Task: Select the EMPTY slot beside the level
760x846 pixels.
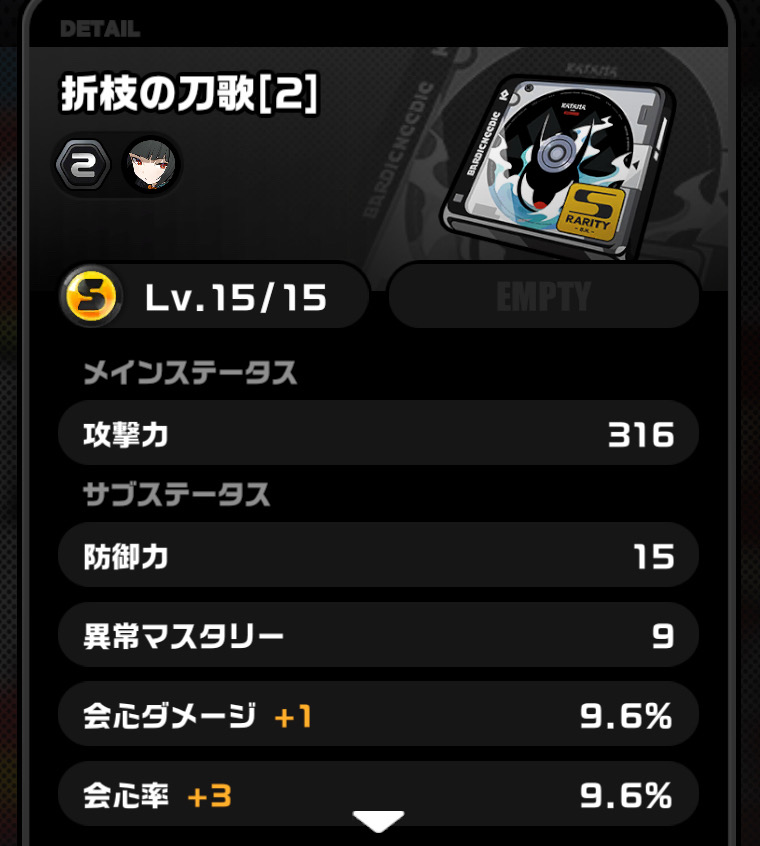Action: pyautogui.click(x=543, y=297)
